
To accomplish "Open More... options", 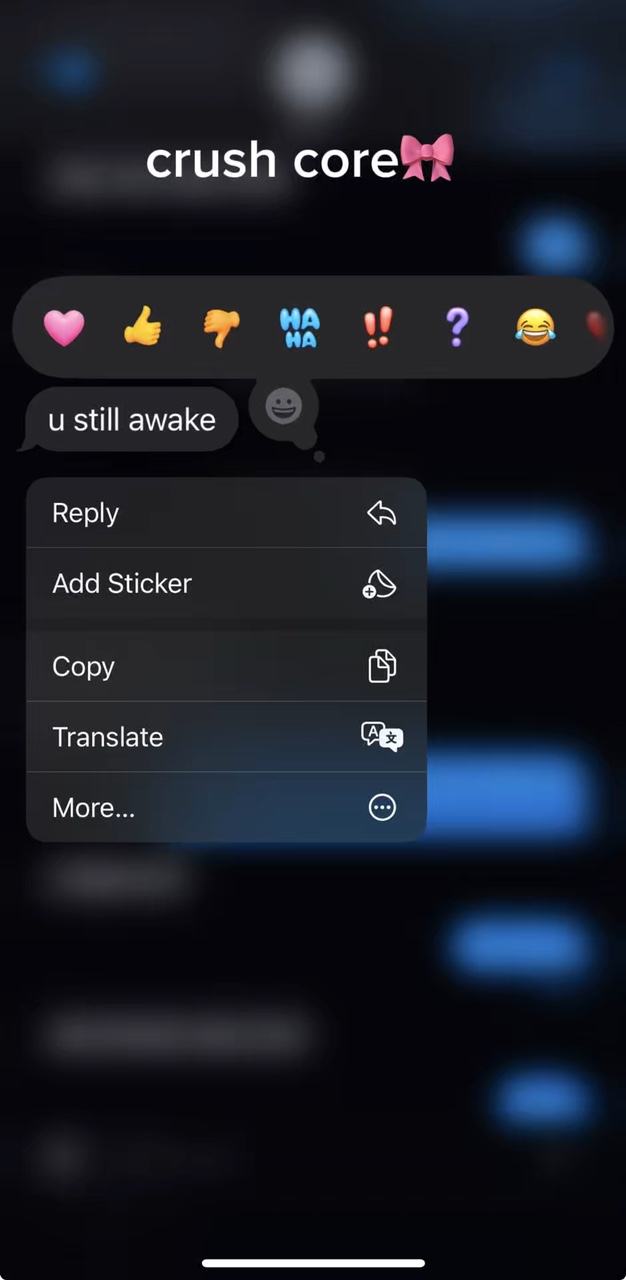I will [226, 807].
